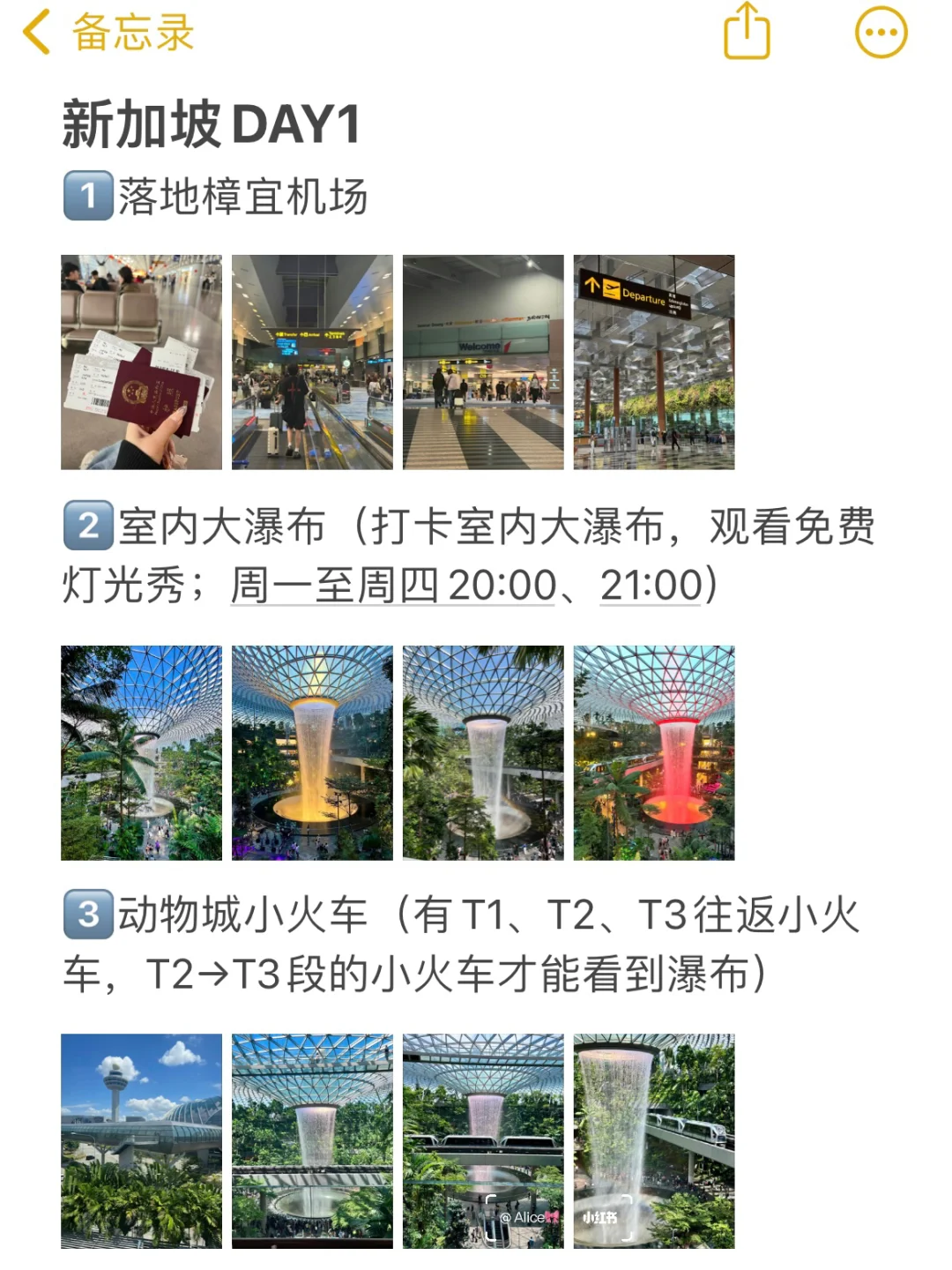Image resolution: width=952 pixels, height=1270 pixels.
Task: Open the orange-lit waterfall photo
Action: click(312, 752)
